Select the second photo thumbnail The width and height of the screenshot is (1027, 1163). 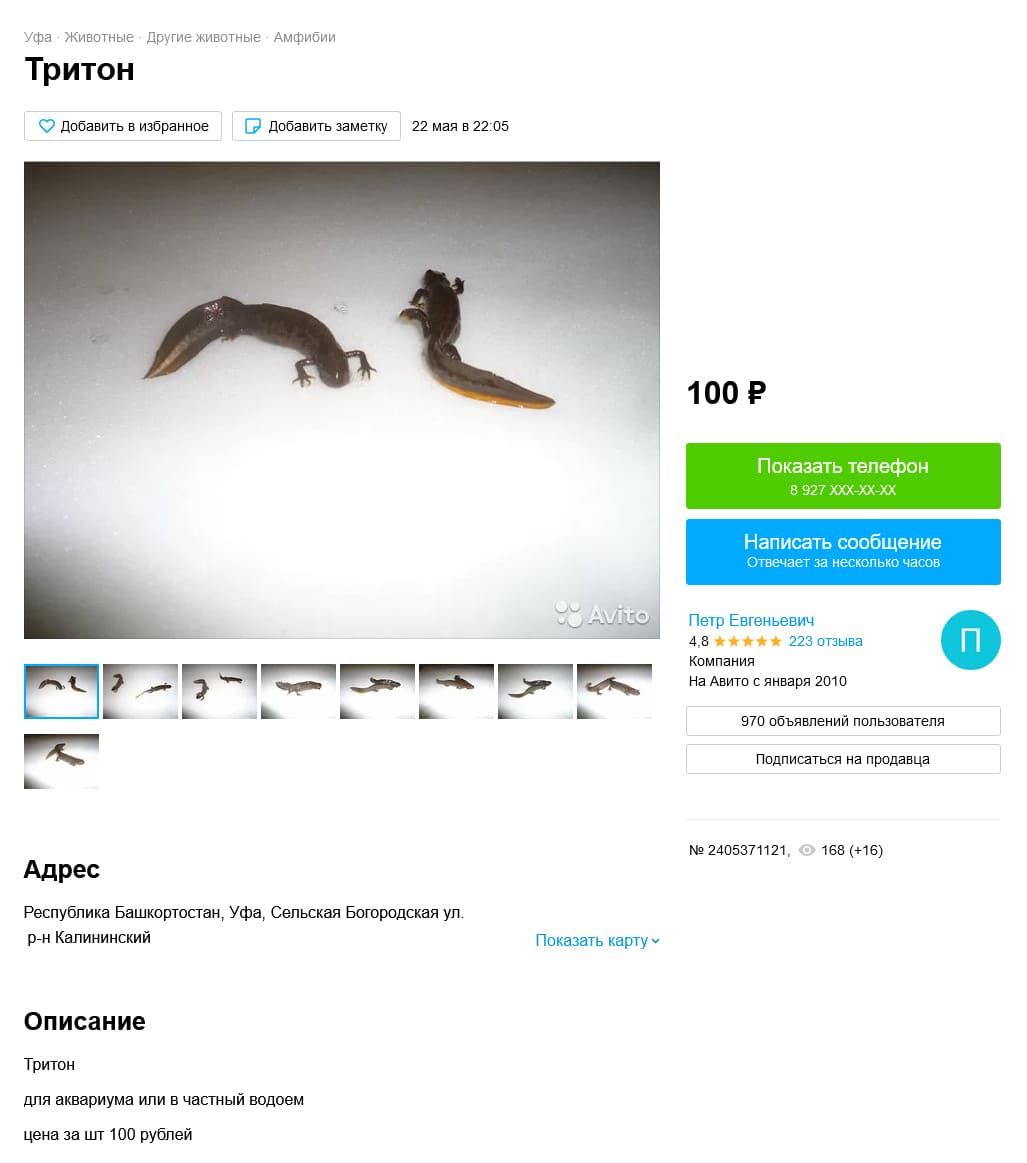click(140, 691)
